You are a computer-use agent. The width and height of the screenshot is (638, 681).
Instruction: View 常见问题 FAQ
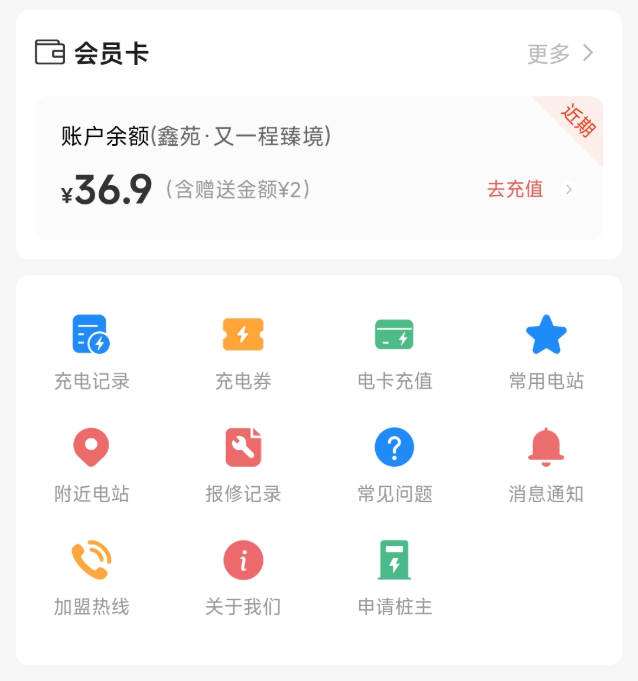[x=394, y=465]
